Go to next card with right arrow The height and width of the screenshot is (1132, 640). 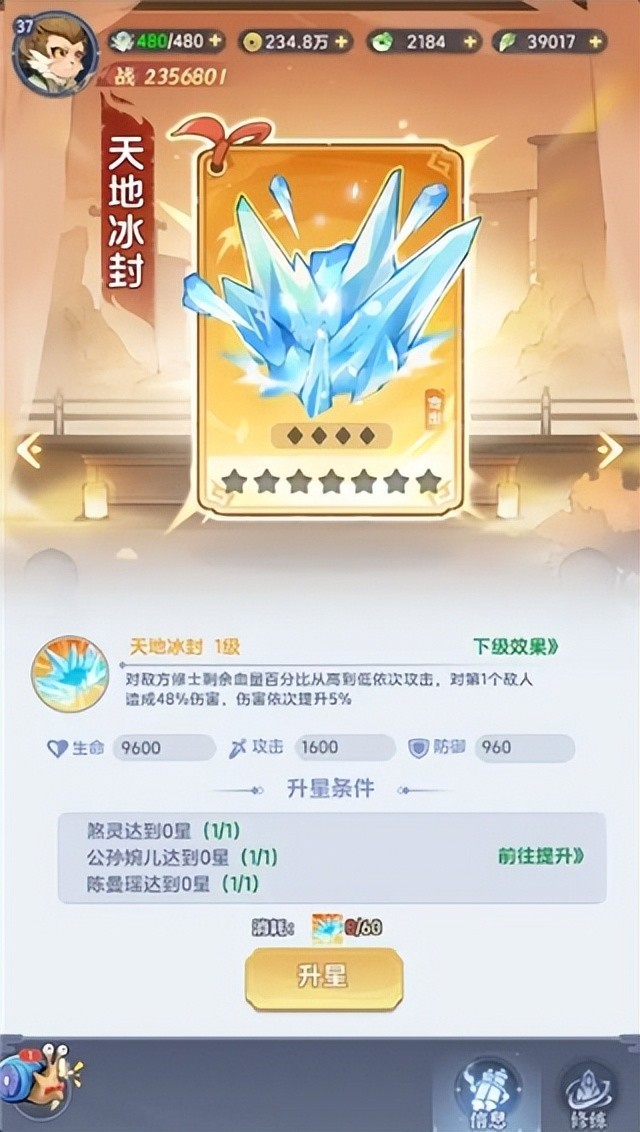609,451
